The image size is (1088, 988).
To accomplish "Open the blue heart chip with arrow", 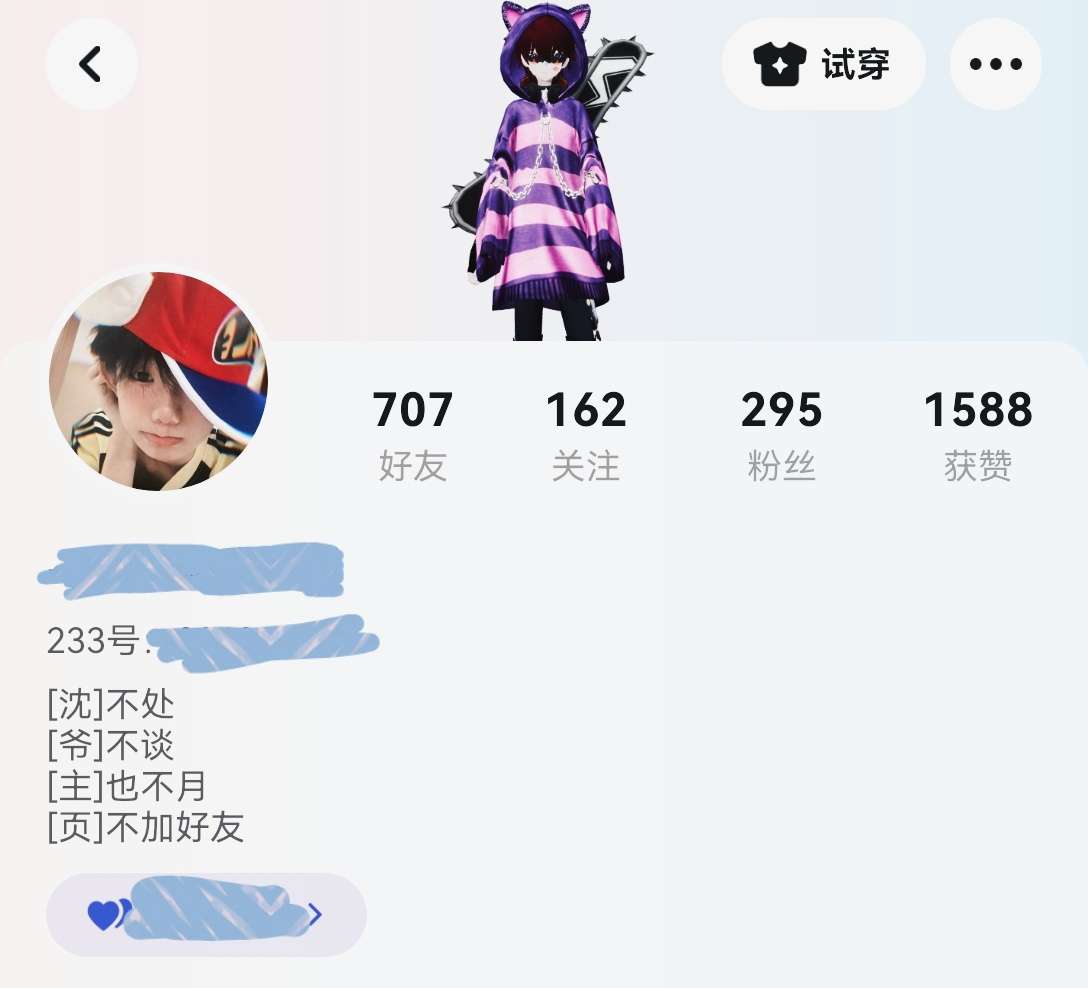I will pyautogui.click(x=206, y=914).
